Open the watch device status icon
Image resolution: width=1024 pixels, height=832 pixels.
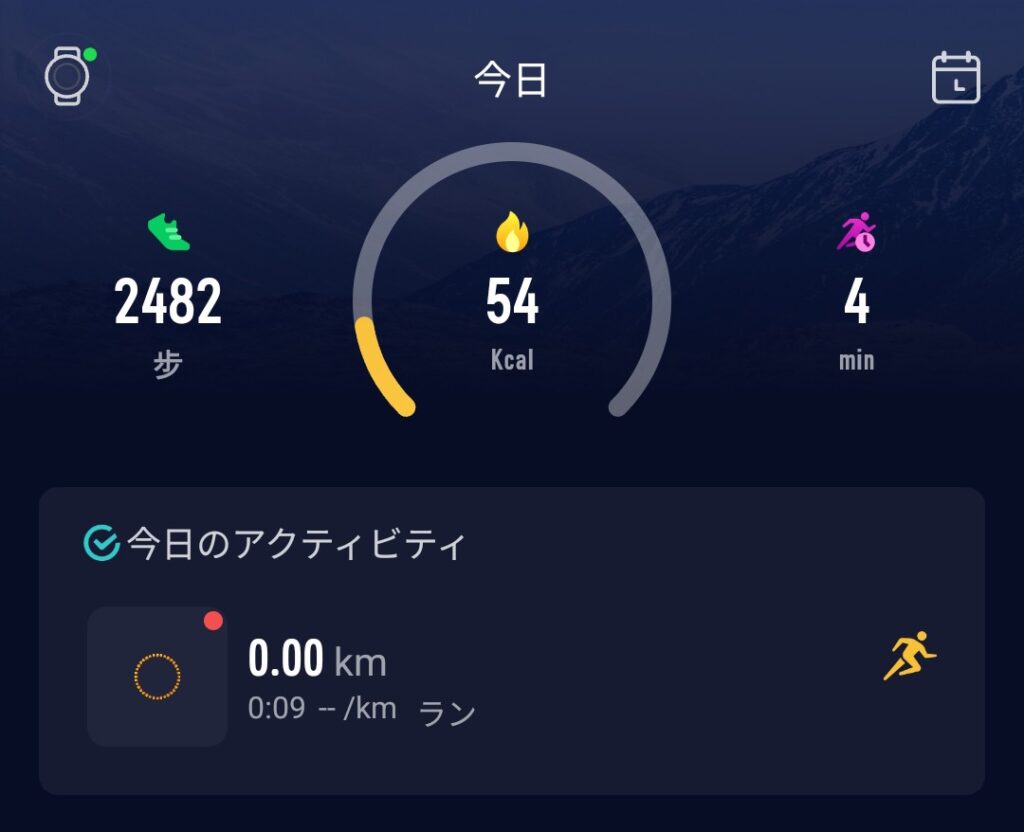68,77
